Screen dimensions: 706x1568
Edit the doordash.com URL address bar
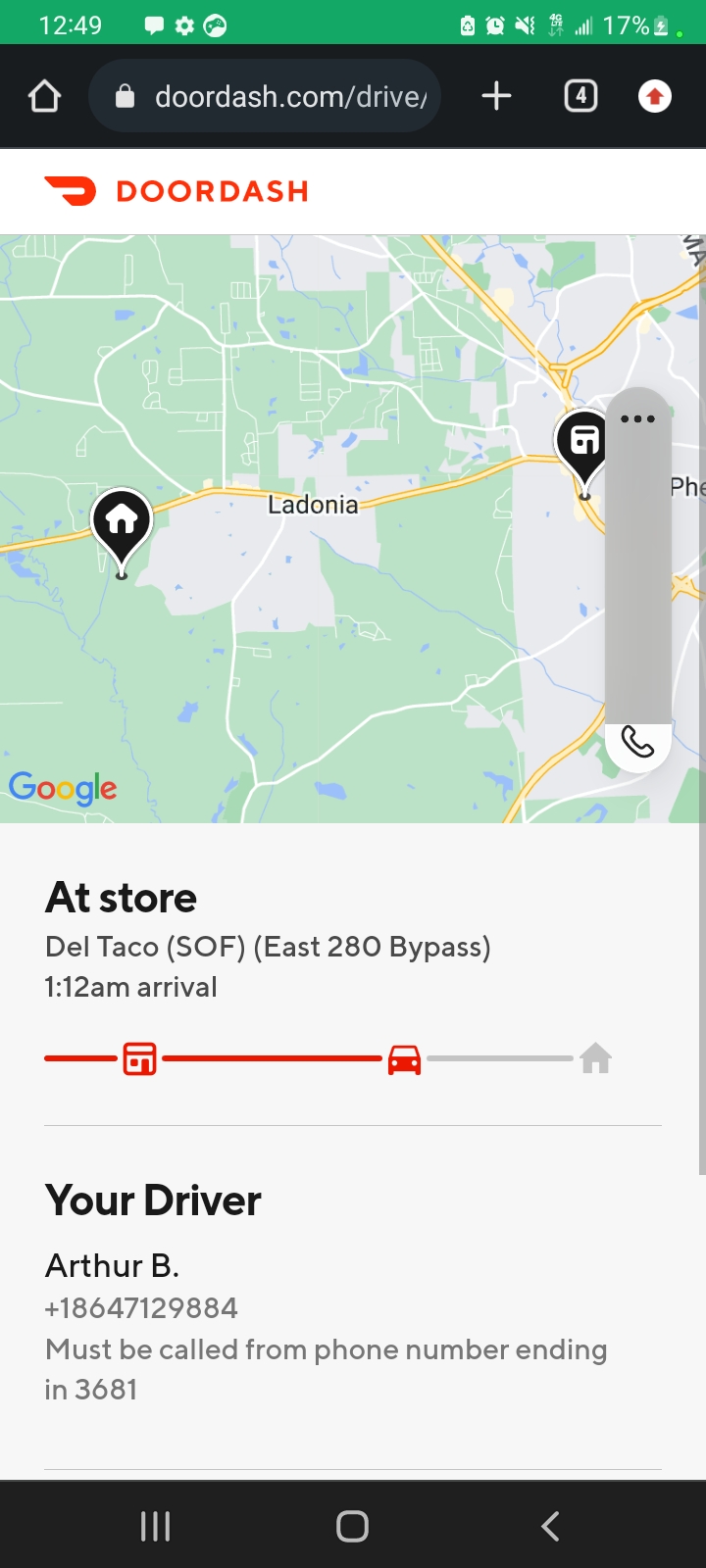click(x=289, y=96)
